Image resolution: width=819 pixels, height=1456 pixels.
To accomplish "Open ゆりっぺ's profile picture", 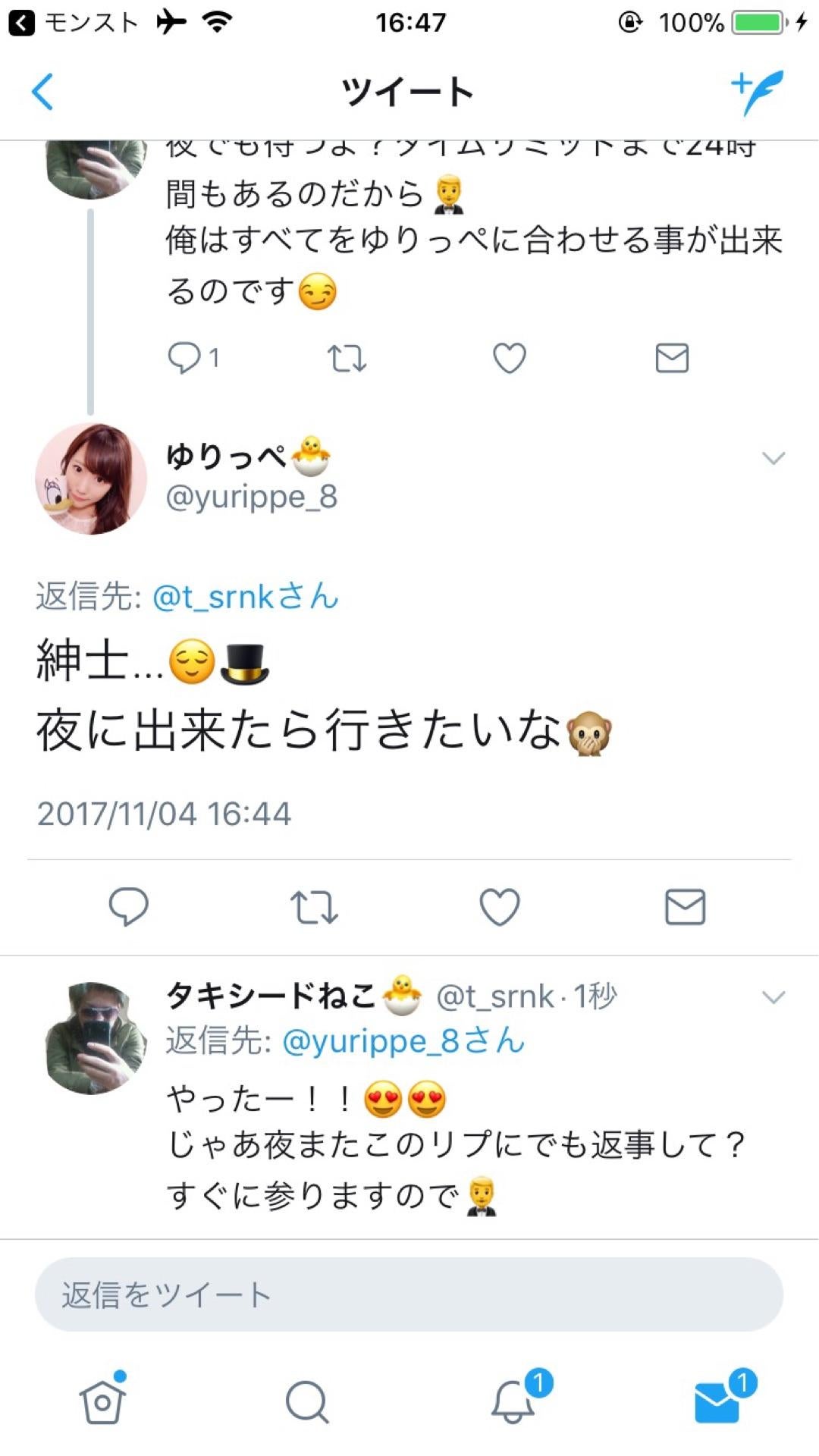I will 91,478.
